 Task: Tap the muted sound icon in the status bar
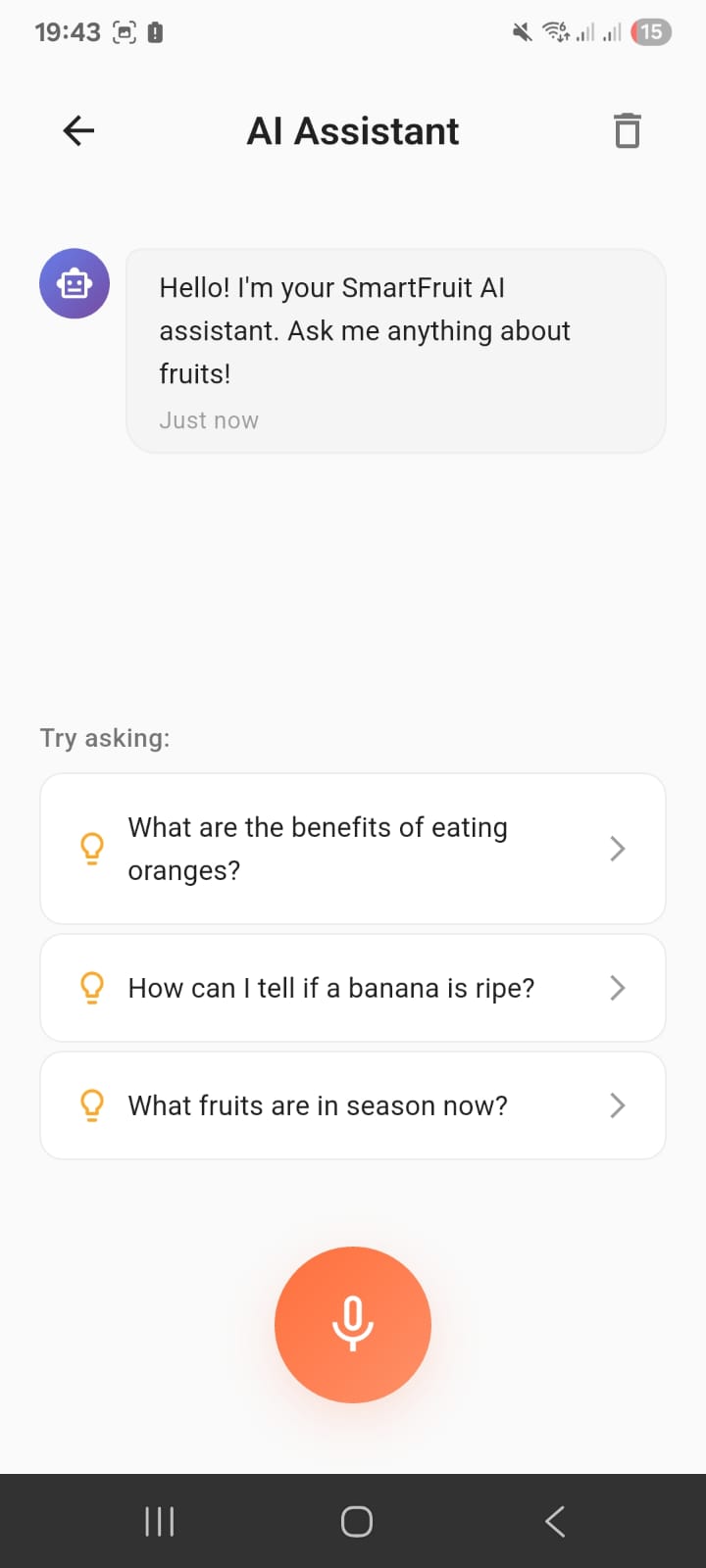522,32
